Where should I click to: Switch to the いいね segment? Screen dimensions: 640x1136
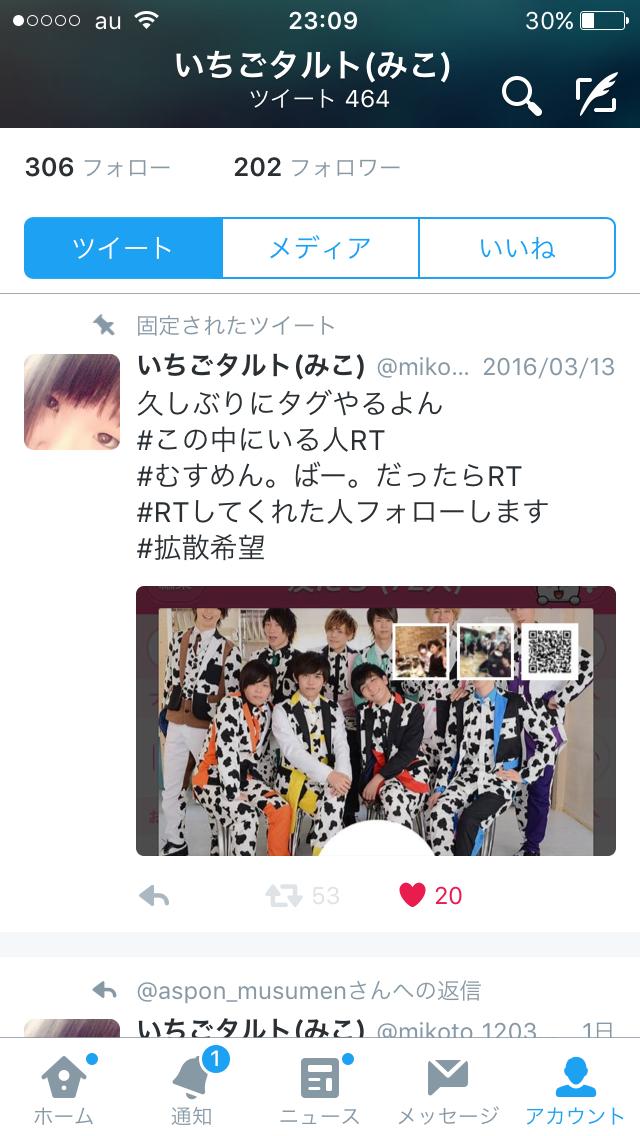pyautogui.click(x=518, y=248)
